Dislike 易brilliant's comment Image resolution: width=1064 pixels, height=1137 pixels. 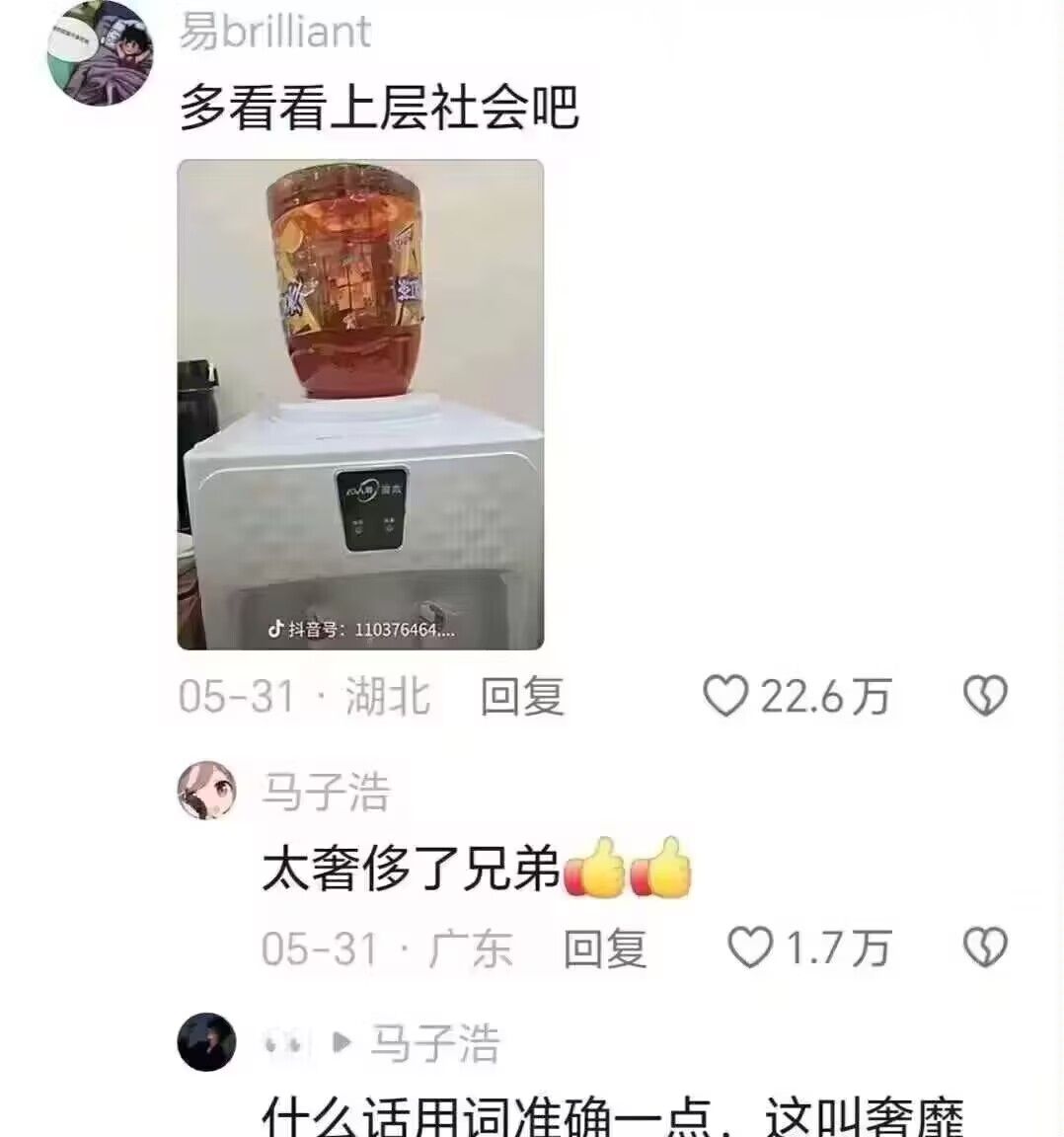(x=984, y=696)
